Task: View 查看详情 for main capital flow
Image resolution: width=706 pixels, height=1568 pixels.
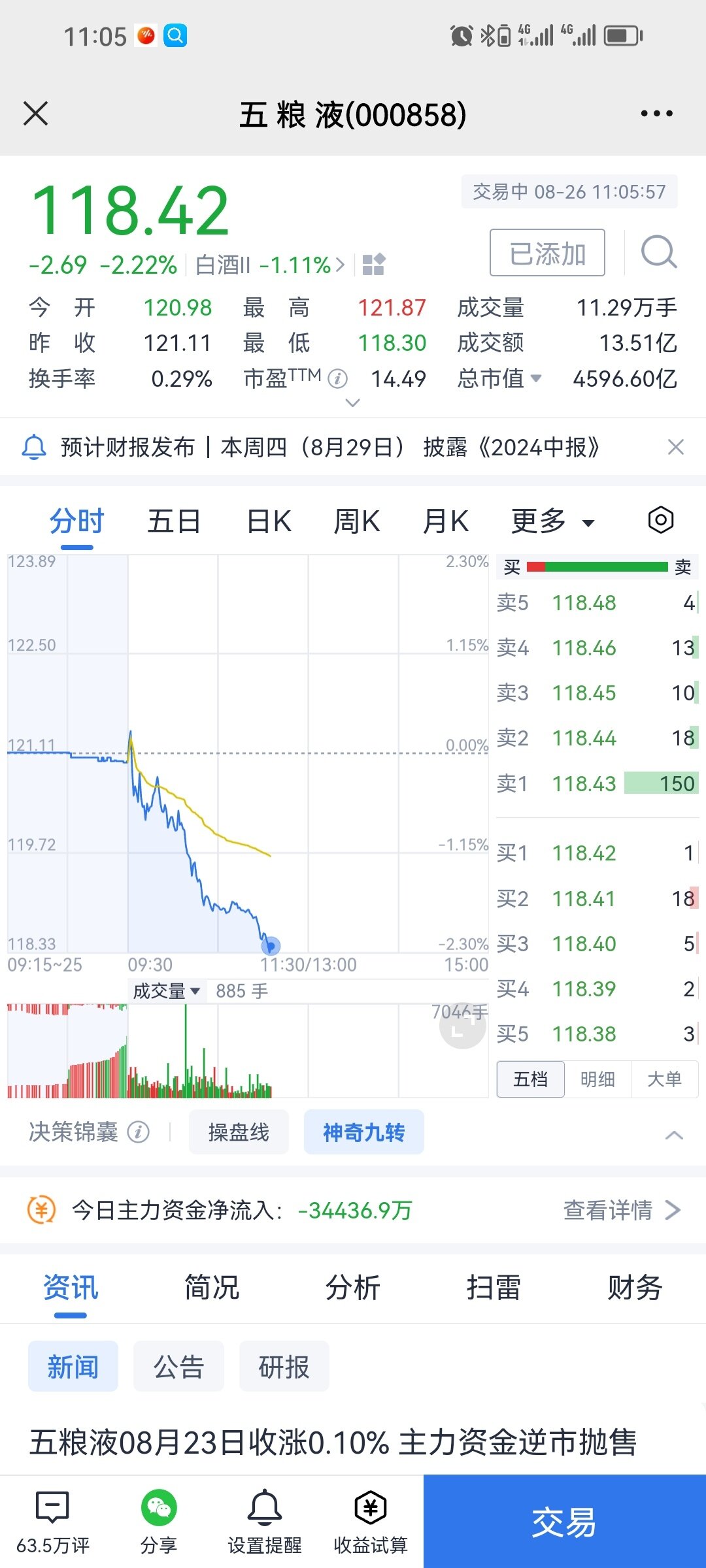Action: click(622, 1210)
